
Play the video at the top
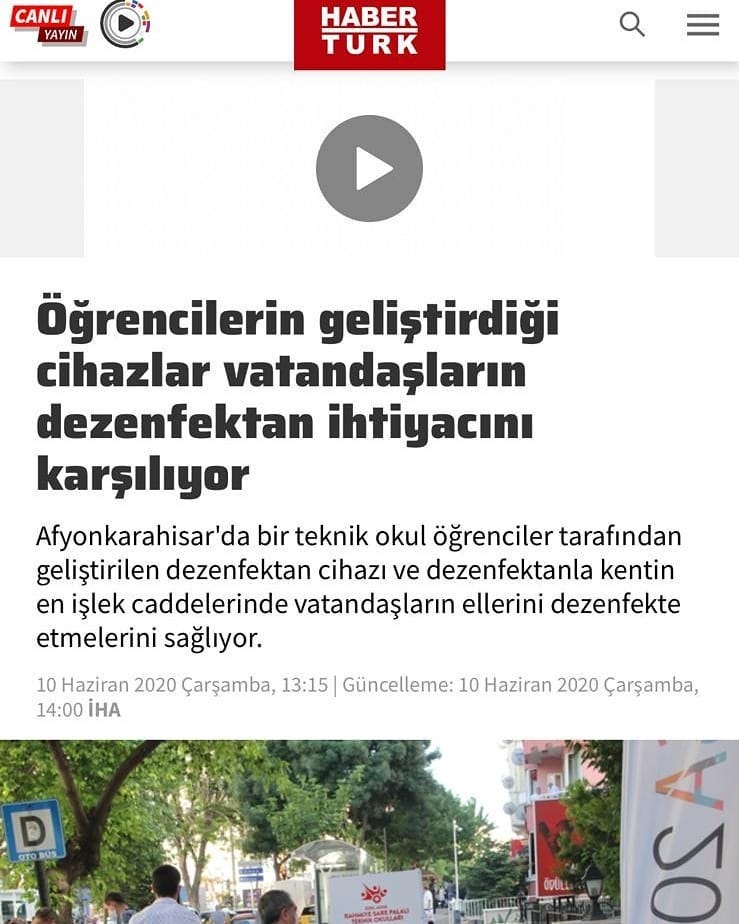point(369,168)
